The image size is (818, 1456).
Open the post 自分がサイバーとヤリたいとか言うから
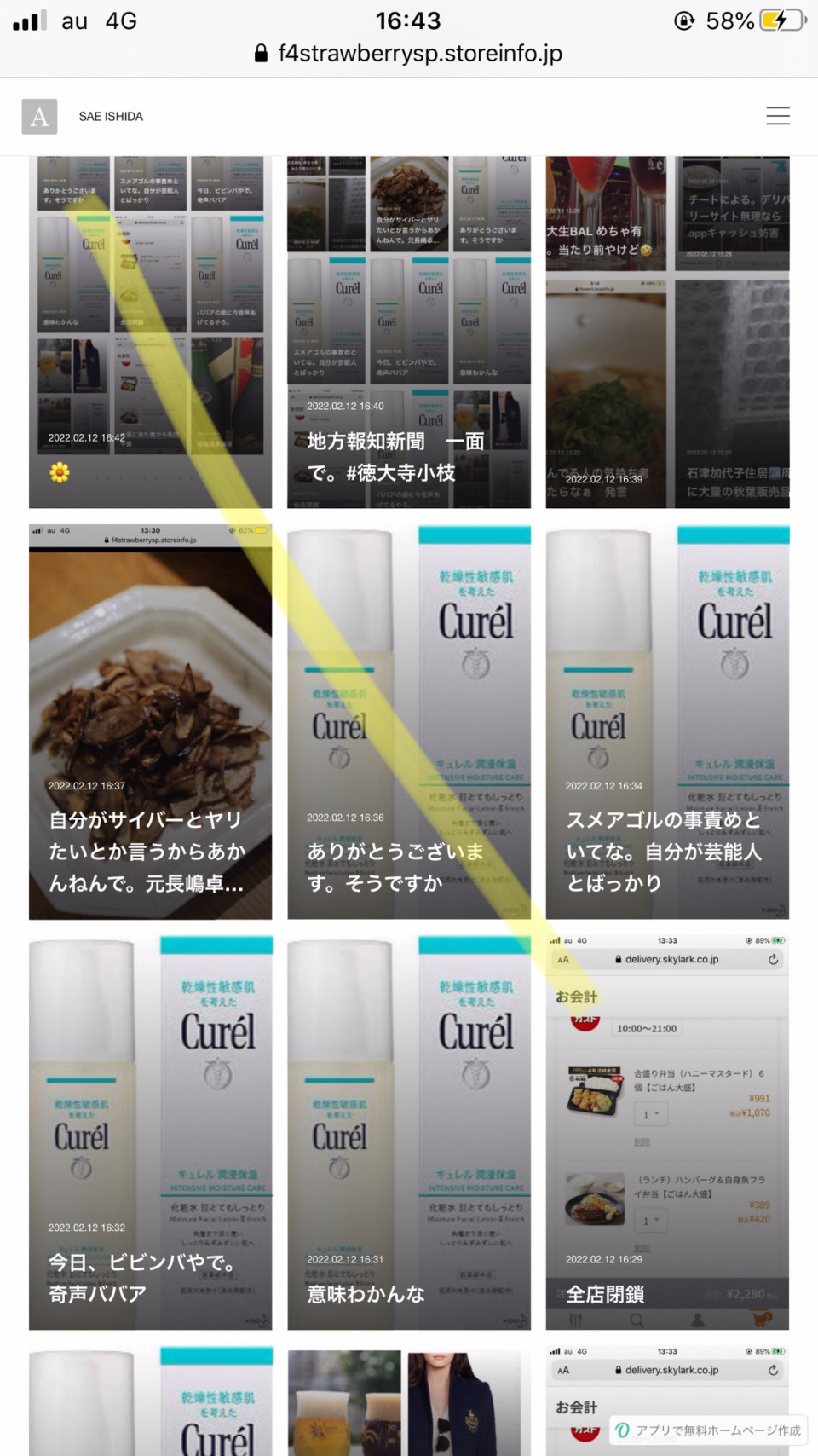tap(150, 721)
